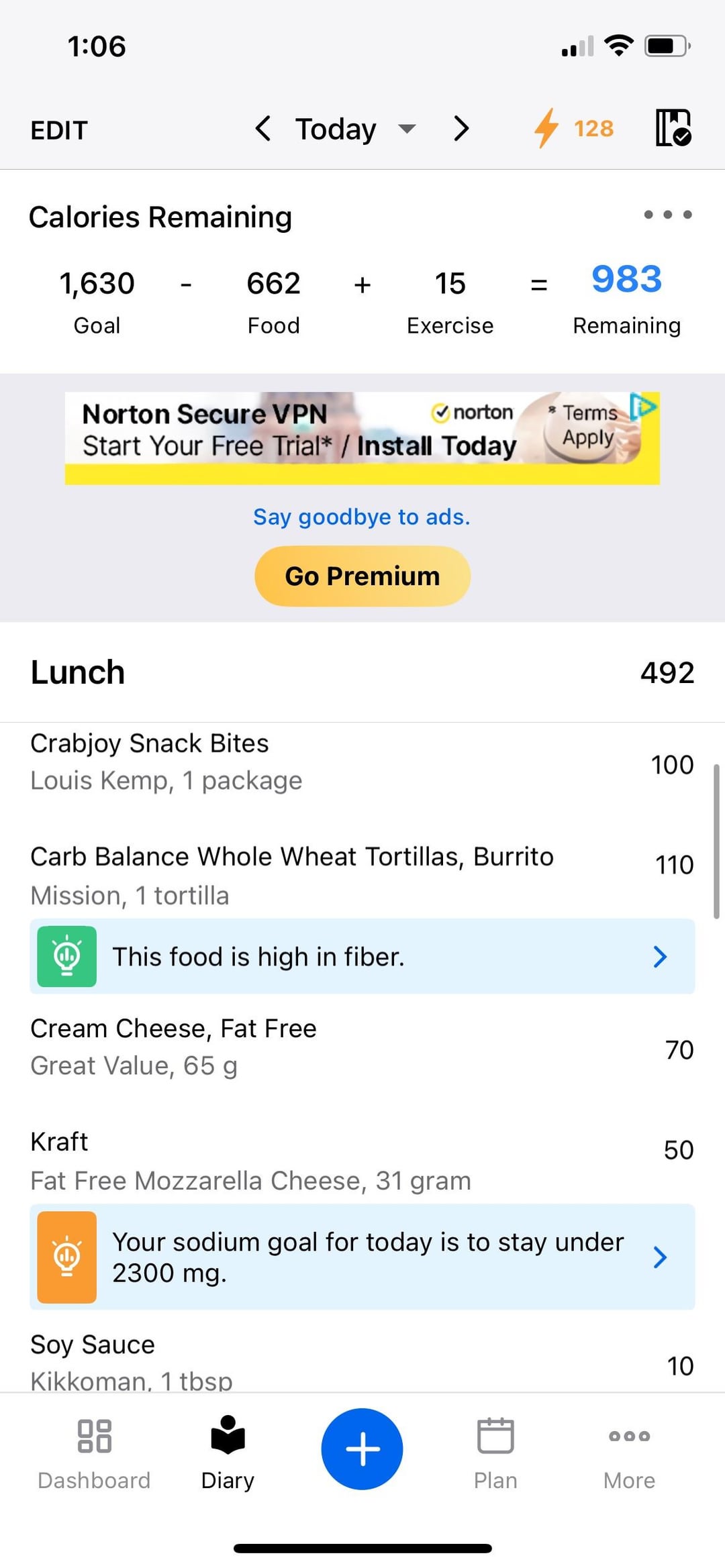Open the streak lightning counter
Screen dimensions: 725x1568
574,128
